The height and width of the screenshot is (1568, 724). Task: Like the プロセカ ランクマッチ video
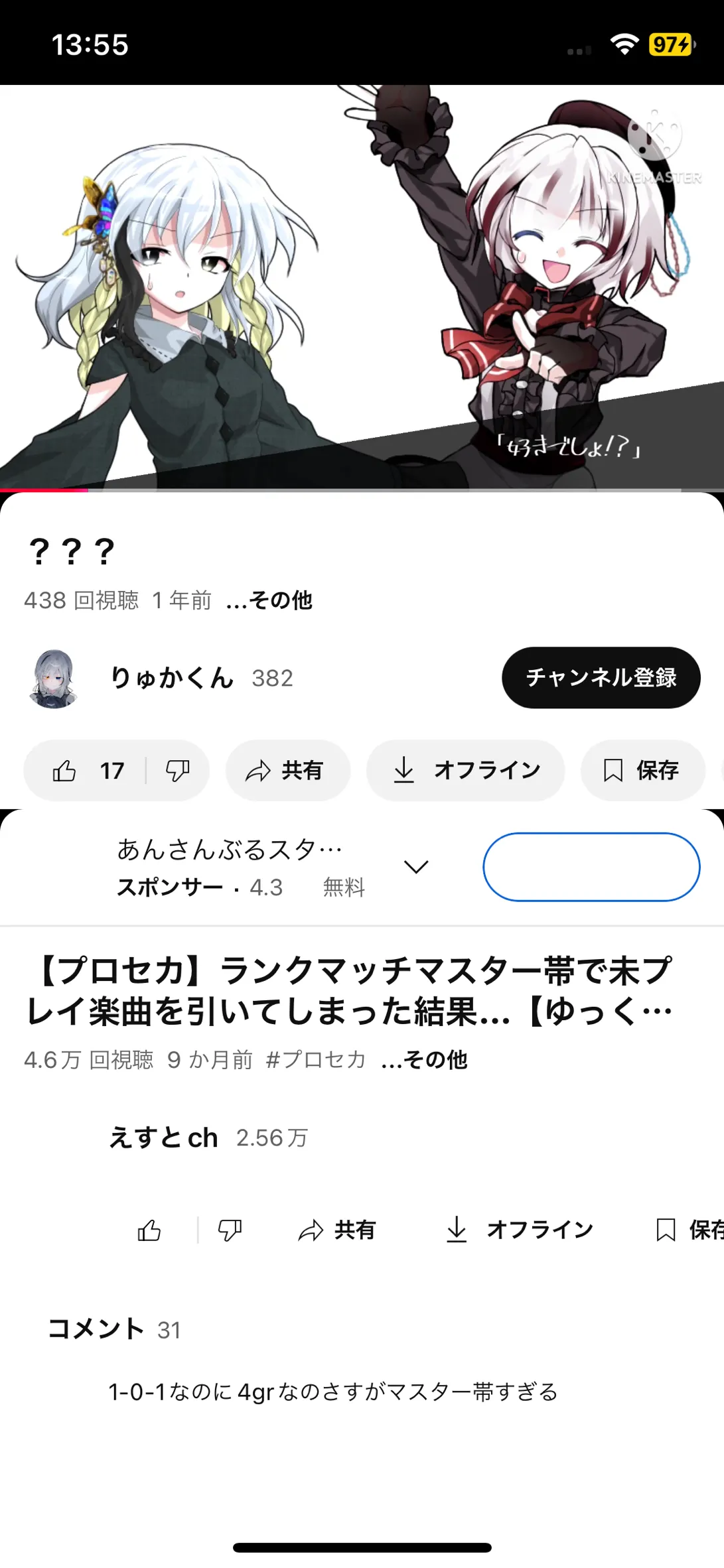click(149, 1230)
